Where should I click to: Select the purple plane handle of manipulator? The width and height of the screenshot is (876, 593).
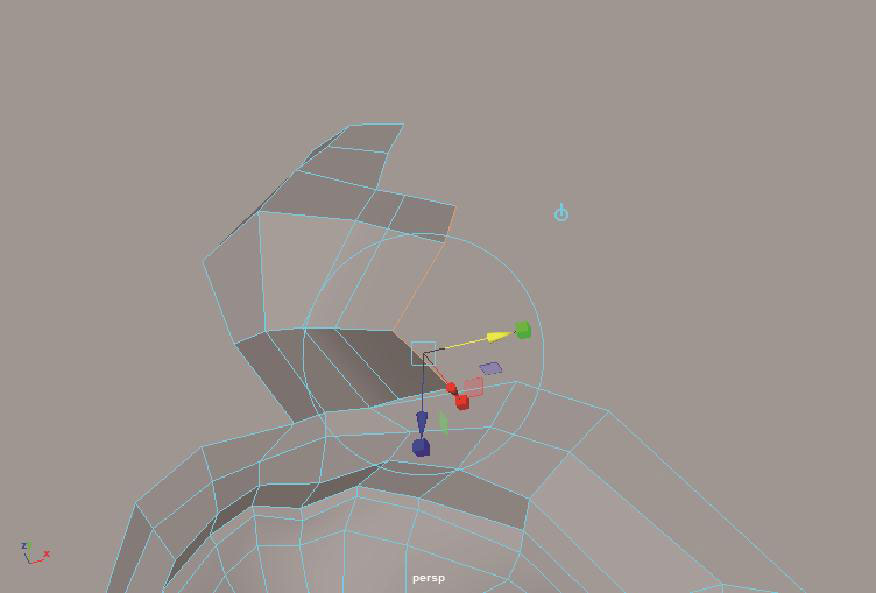[490, 369]
